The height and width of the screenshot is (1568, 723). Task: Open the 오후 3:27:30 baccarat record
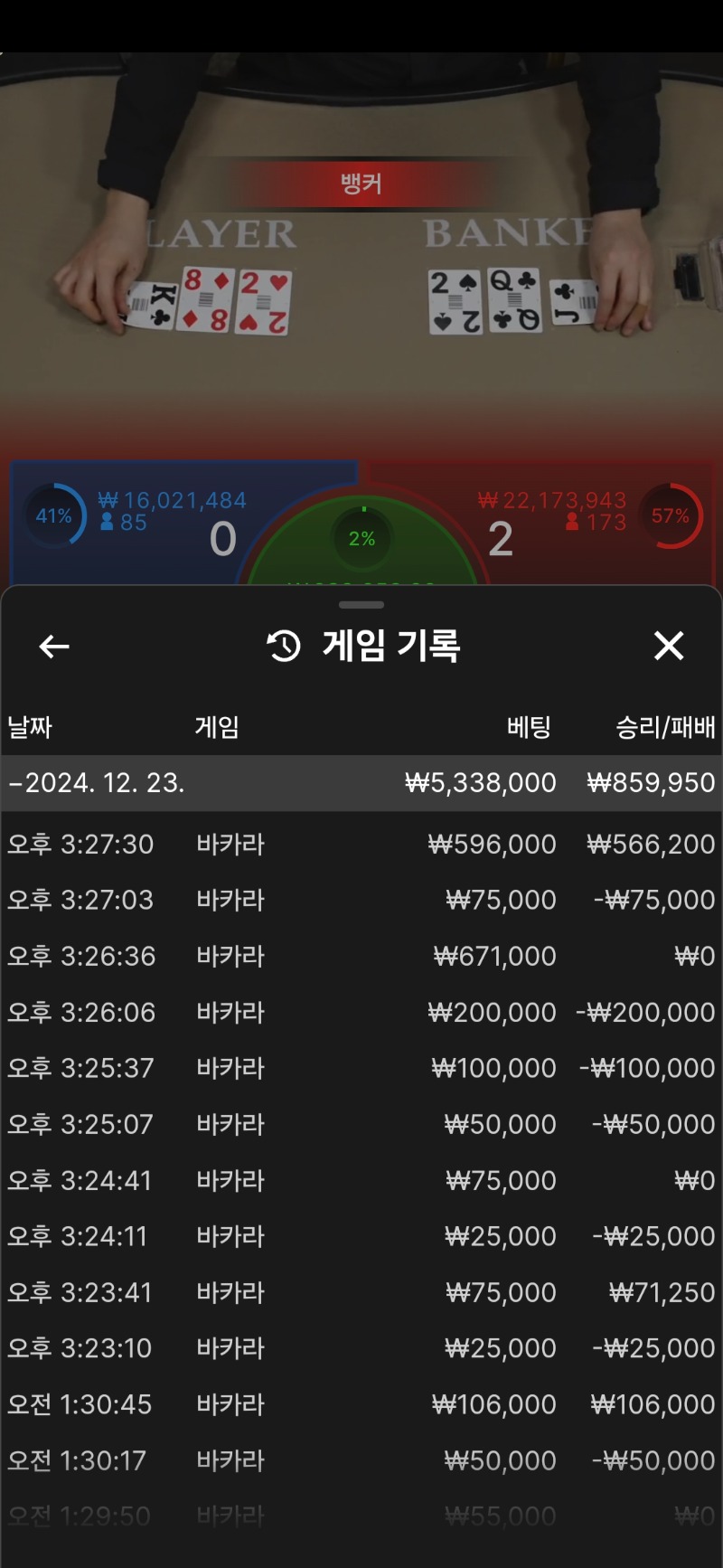coord(361,844)
